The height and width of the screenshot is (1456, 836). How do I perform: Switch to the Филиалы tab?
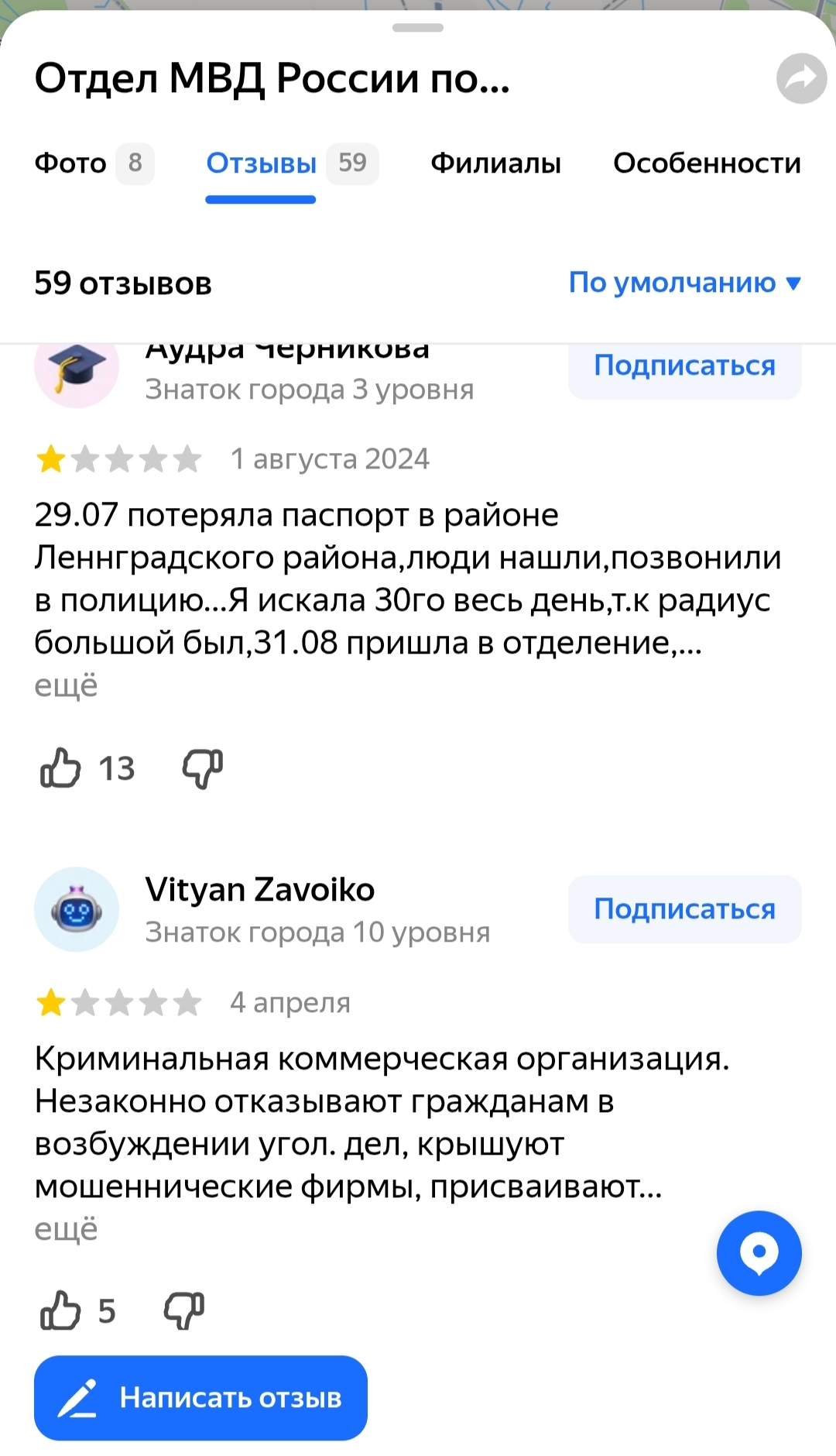495,163
